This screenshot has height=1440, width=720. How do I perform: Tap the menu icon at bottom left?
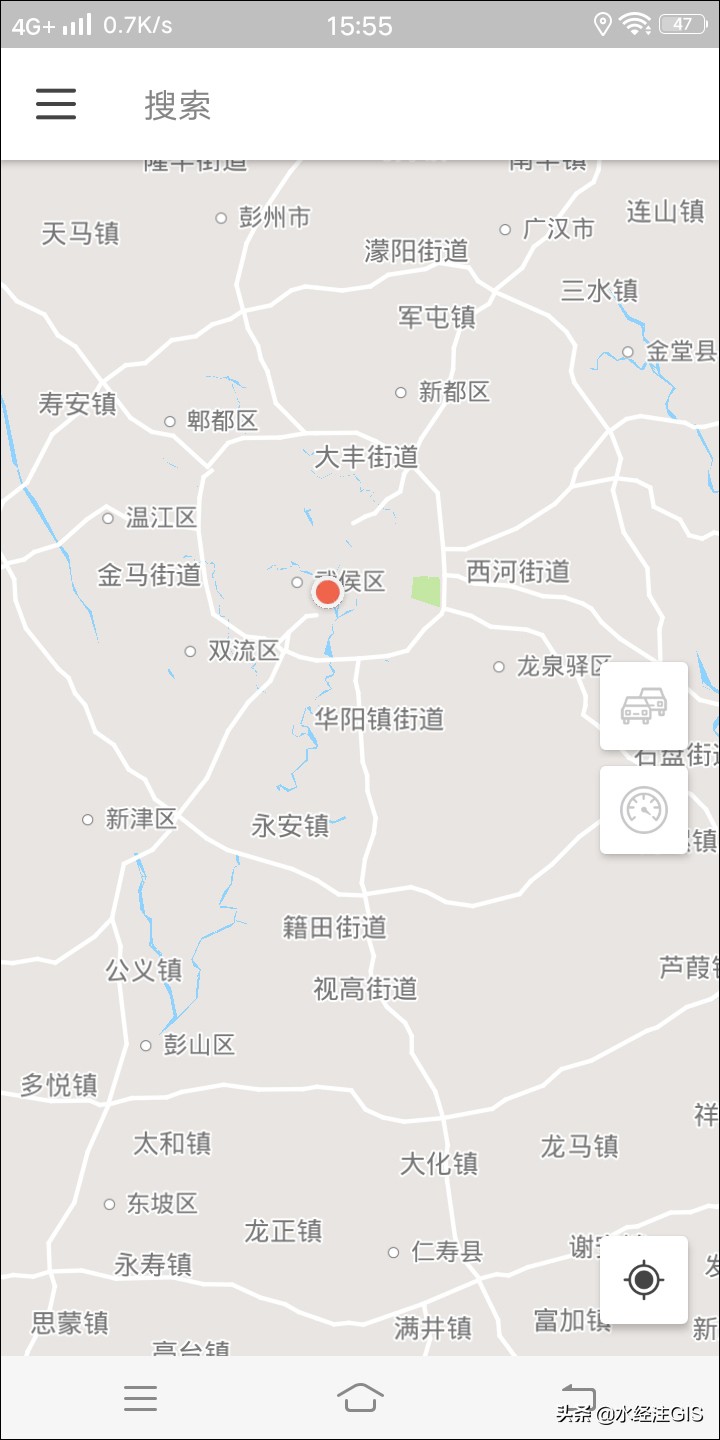point(140,1396)
